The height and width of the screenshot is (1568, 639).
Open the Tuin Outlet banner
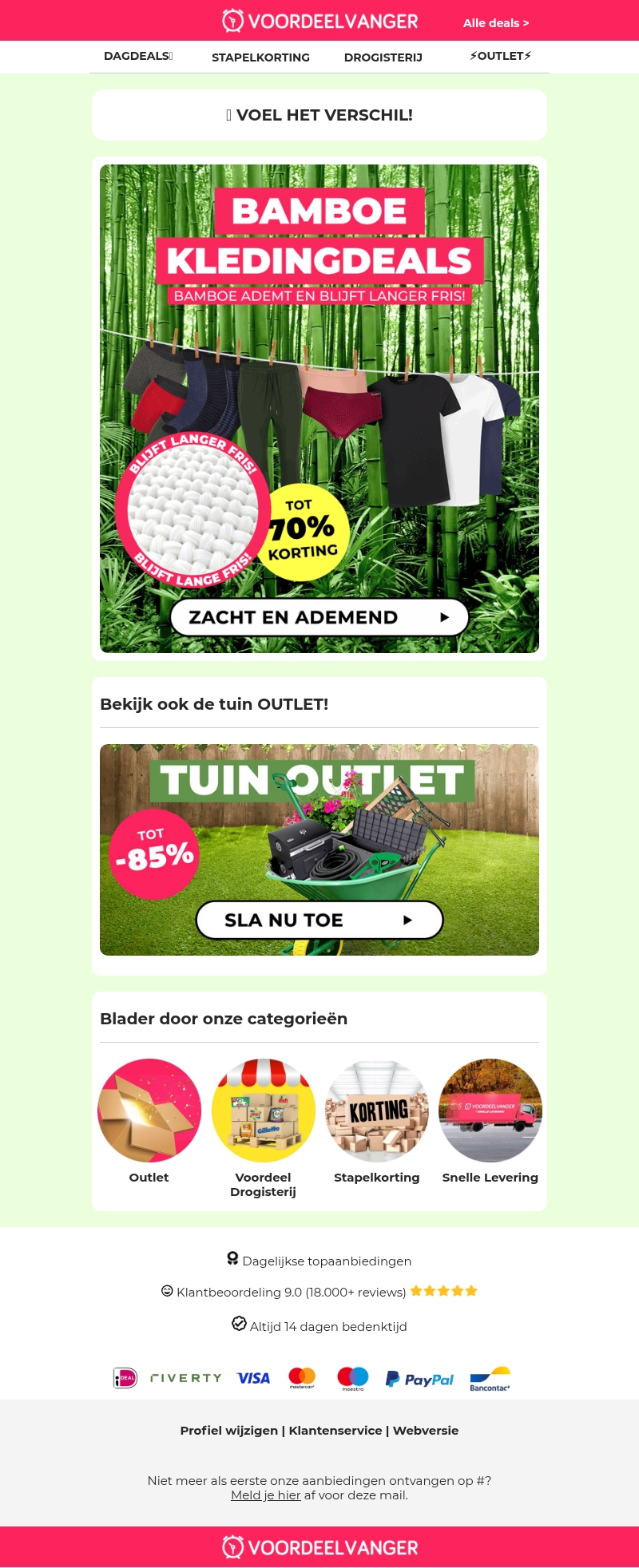pyautogui.click(x=319, y=849)
